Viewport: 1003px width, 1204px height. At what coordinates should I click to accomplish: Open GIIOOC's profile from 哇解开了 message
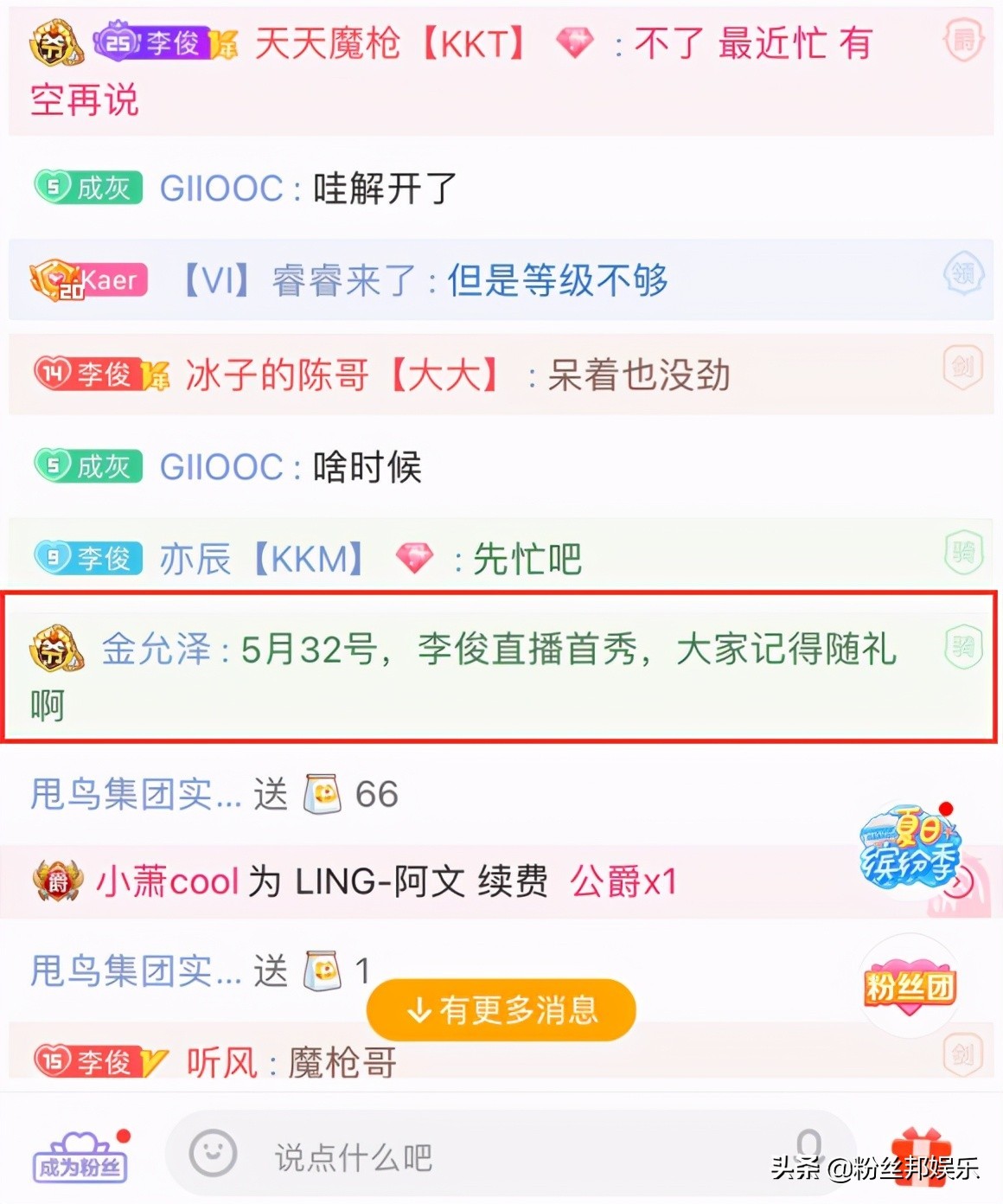[x=221, y=189]
